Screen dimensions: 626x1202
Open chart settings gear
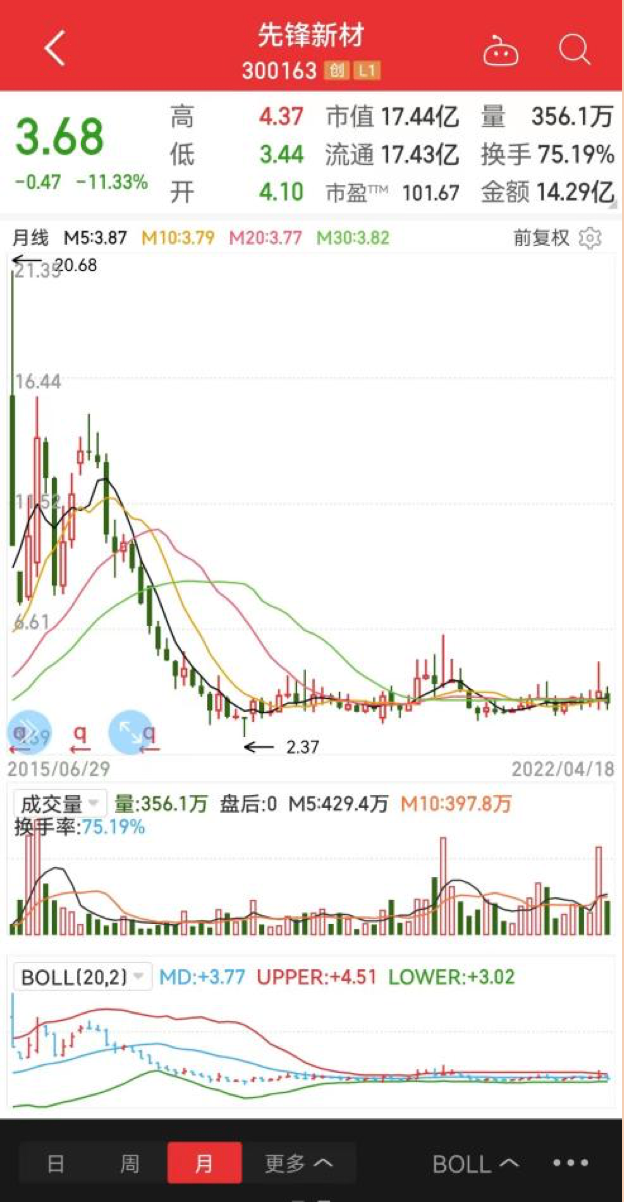click(x=591, y=238)
